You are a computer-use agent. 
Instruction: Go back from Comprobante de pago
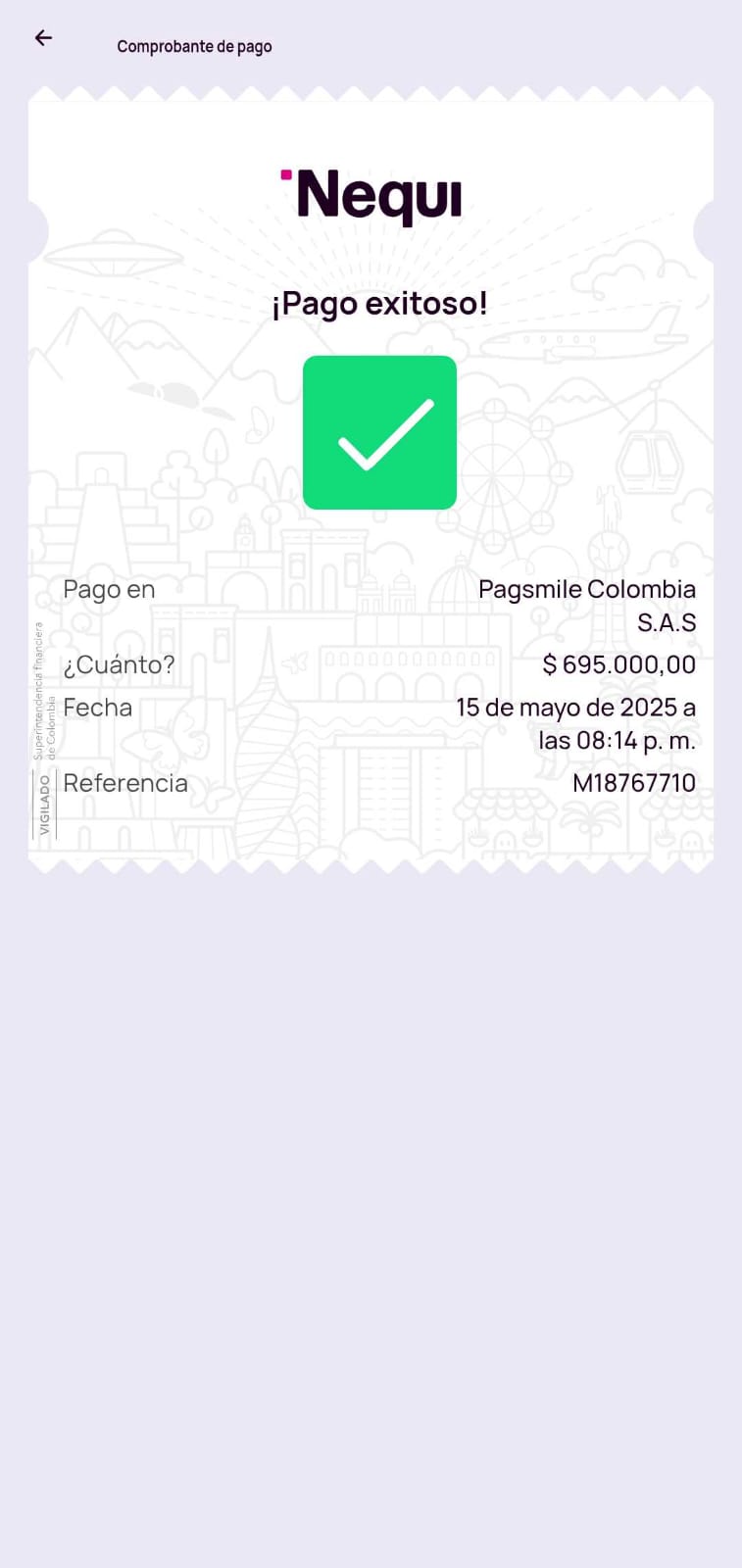(x=43, y=38)
